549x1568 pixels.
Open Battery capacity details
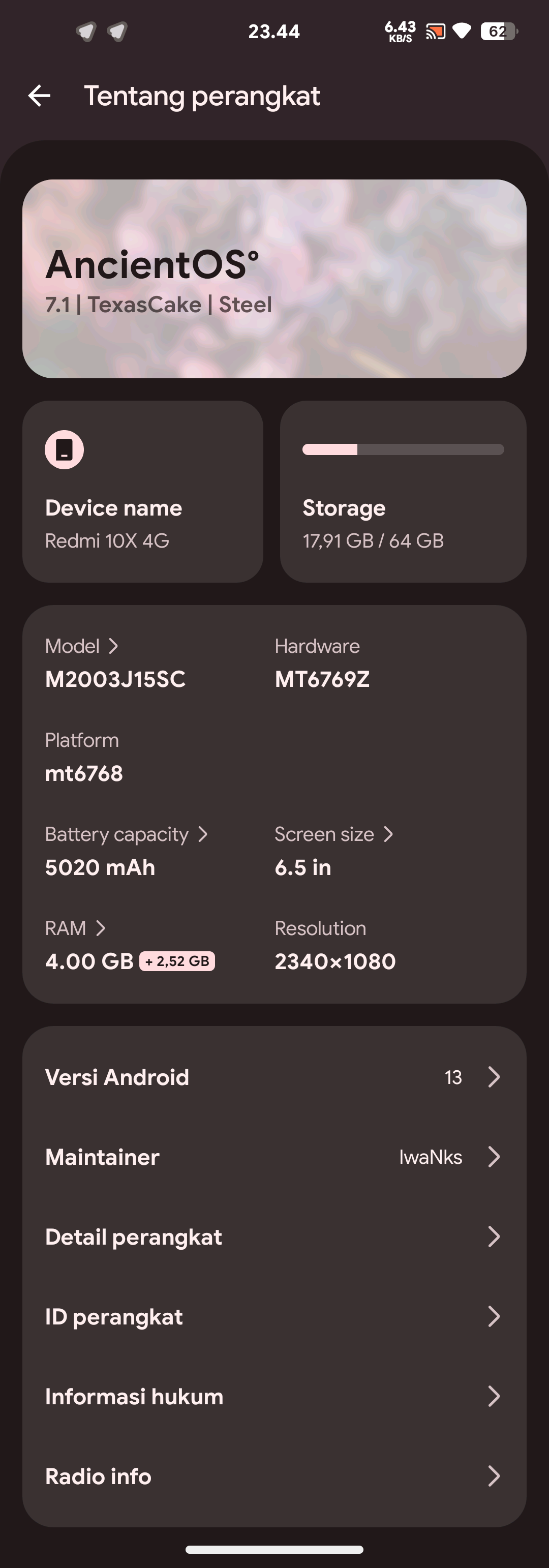127,850
